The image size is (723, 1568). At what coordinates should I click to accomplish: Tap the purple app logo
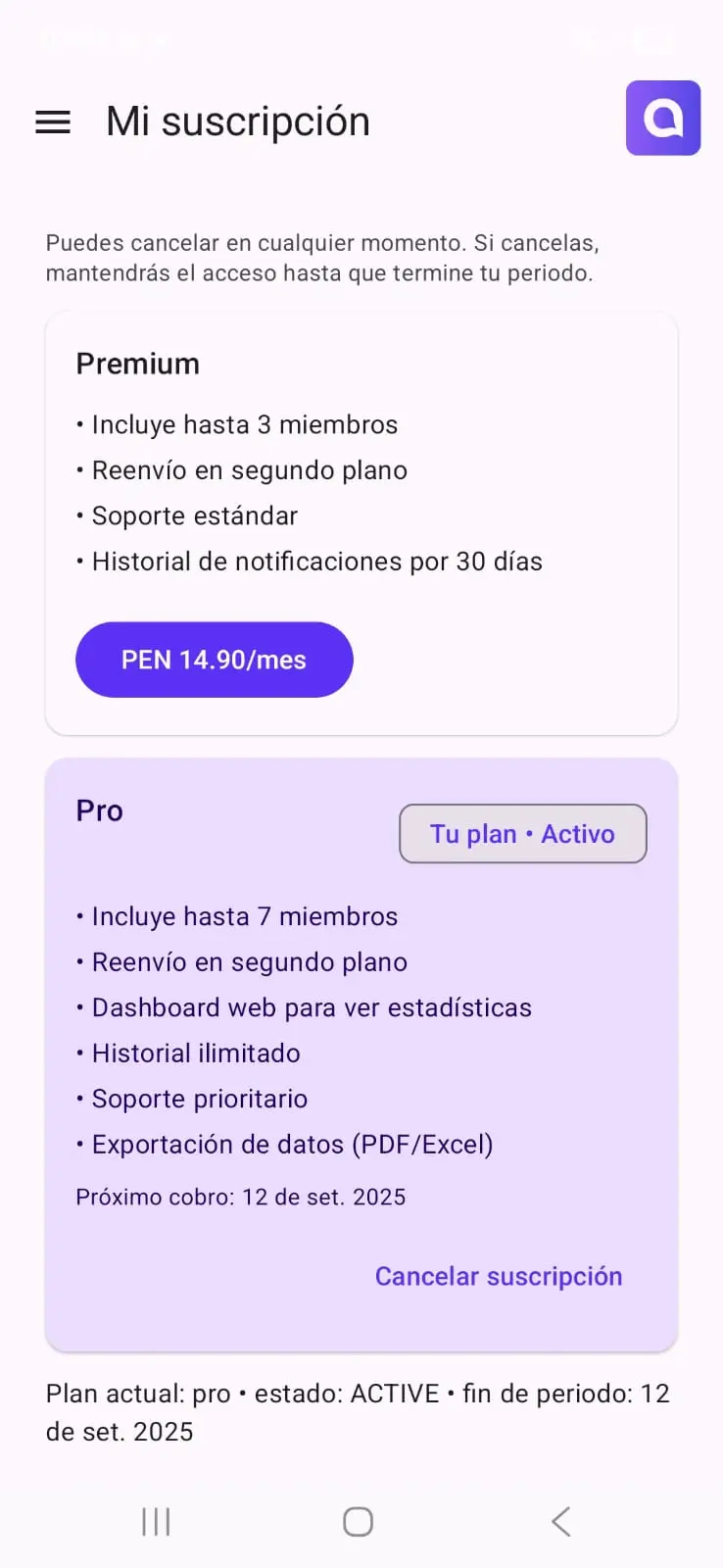pos(663,119)
